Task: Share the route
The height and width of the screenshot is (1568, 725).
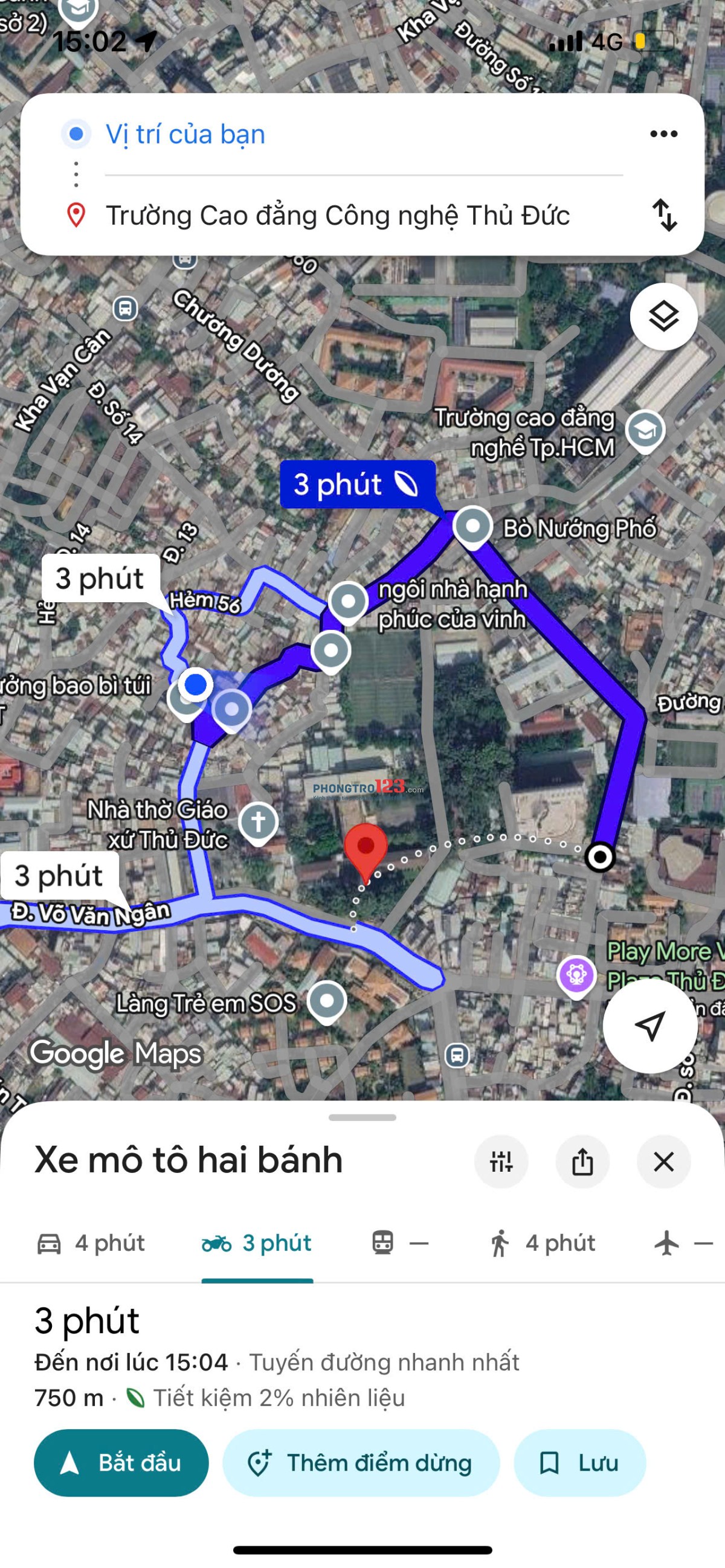Action: point(582,1162)
